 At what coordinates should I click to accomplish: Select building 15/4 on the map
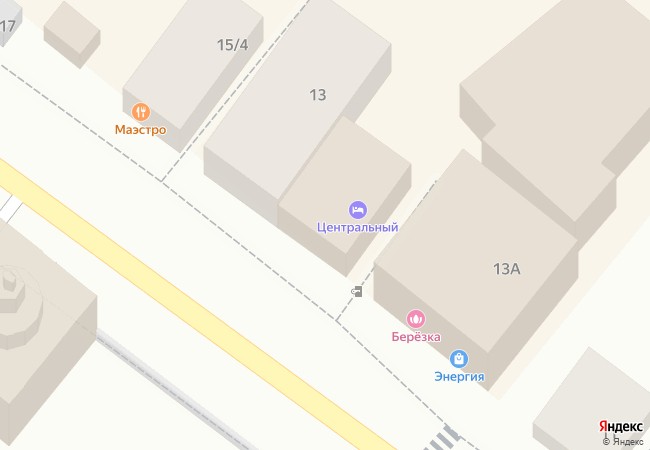coord(232,45)
